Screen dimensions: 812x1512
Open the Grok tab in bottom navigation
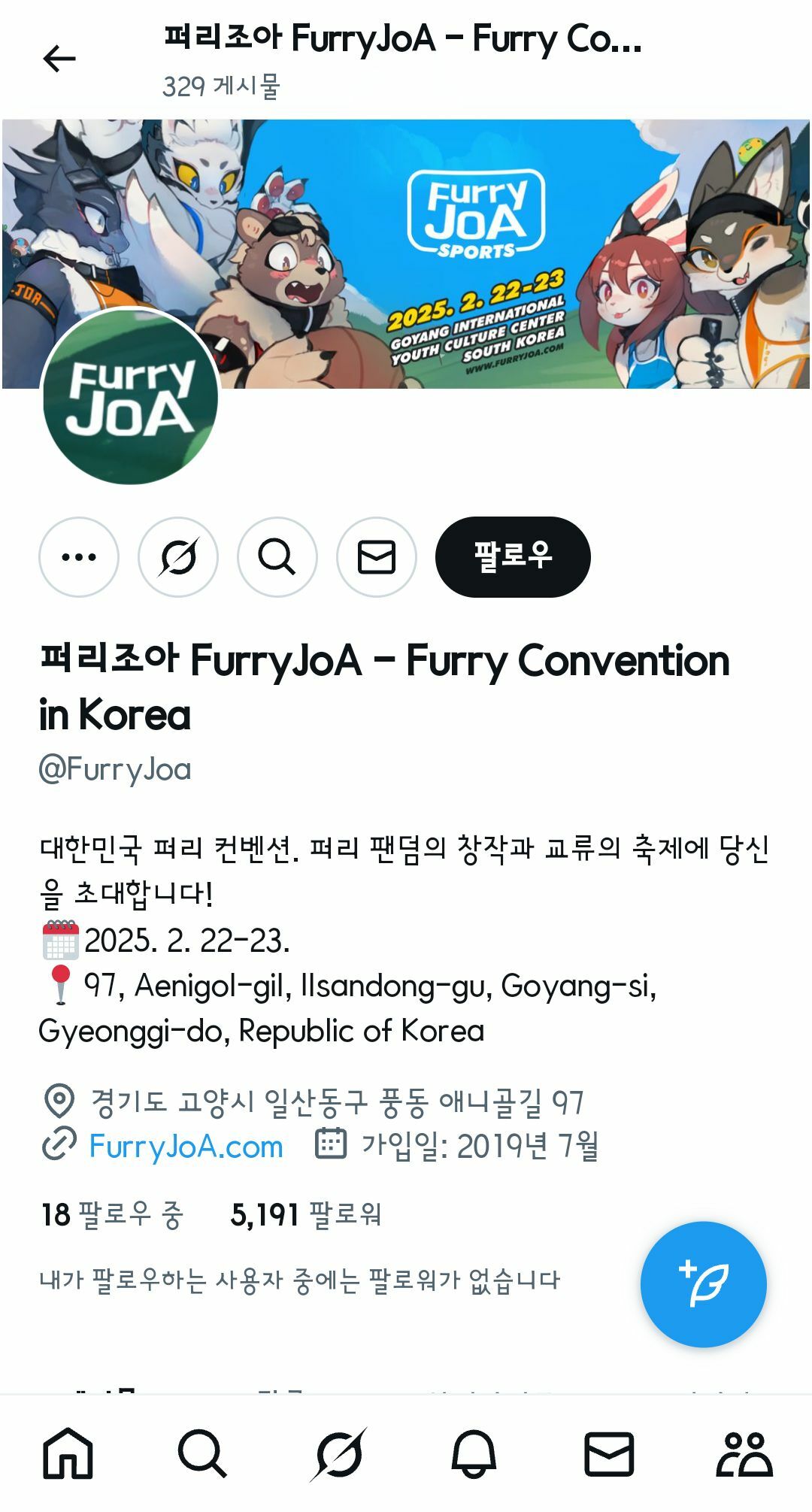point(338,1453)
